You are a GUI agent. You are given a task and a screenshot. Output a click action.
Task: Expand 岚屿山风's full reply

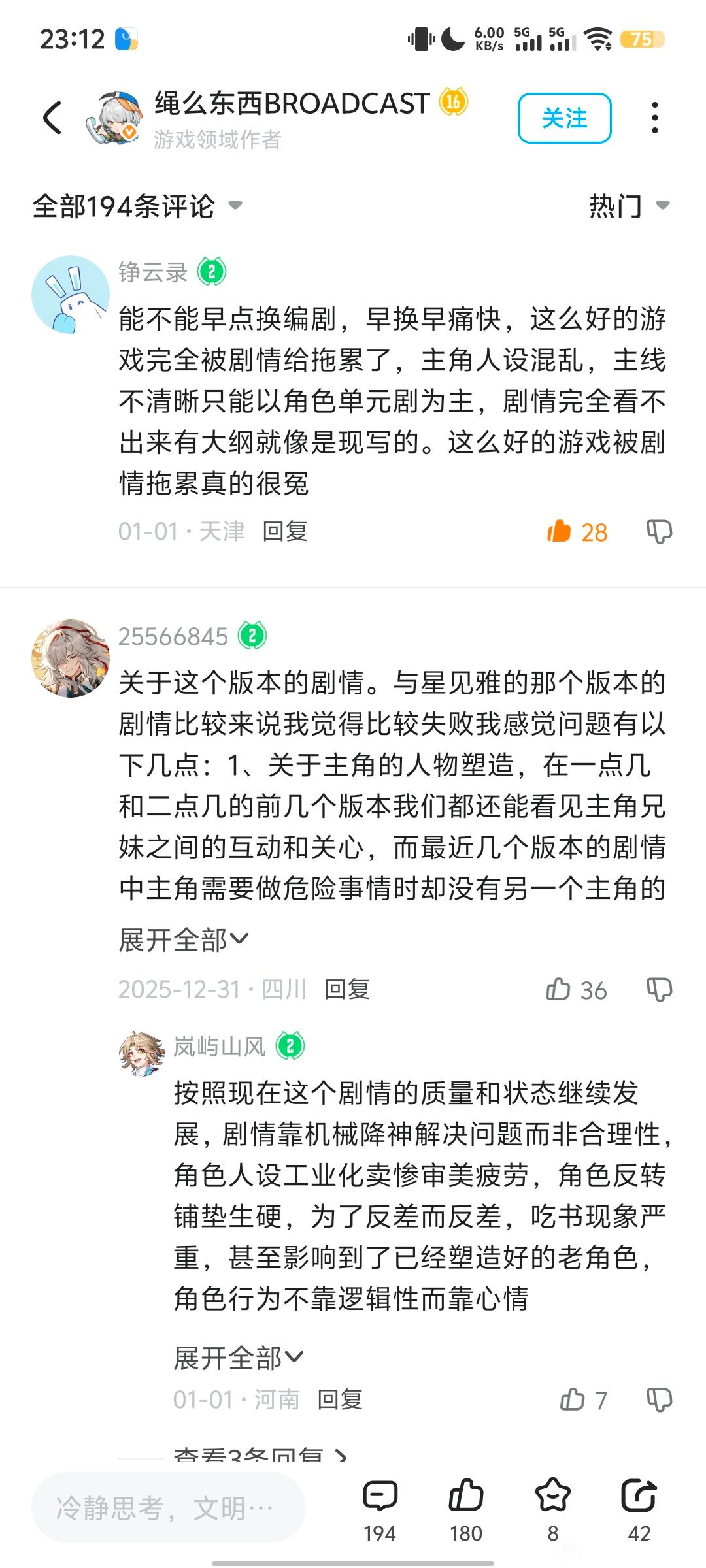[239, 1358]
